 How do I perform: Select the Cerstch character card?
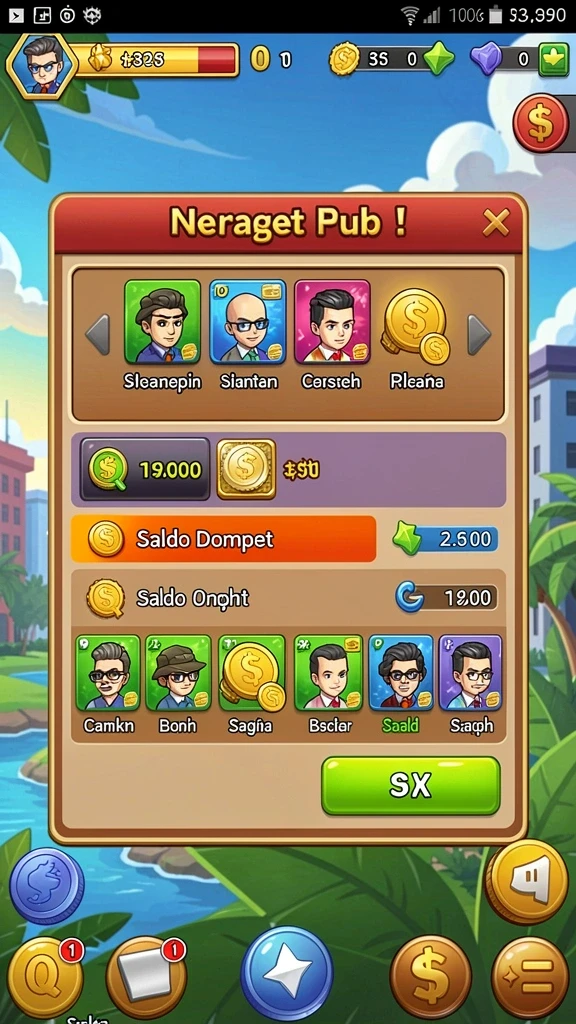332,321
